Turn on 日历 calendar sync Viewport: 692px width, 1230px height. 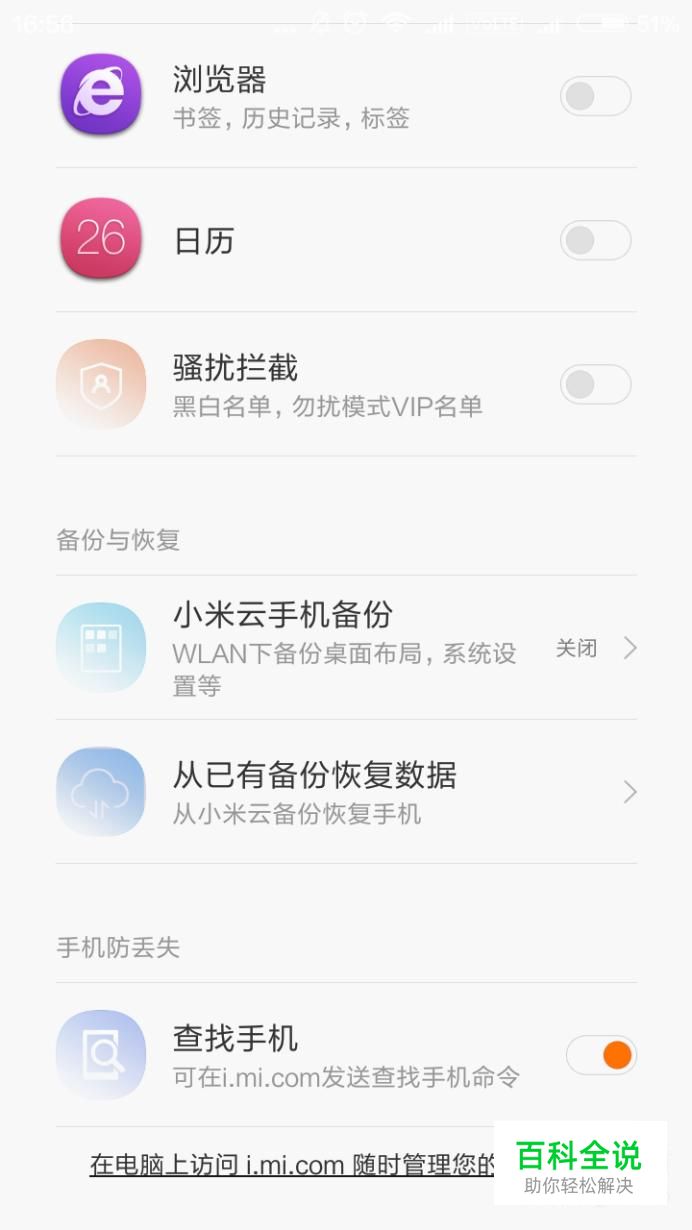[595, 240]
